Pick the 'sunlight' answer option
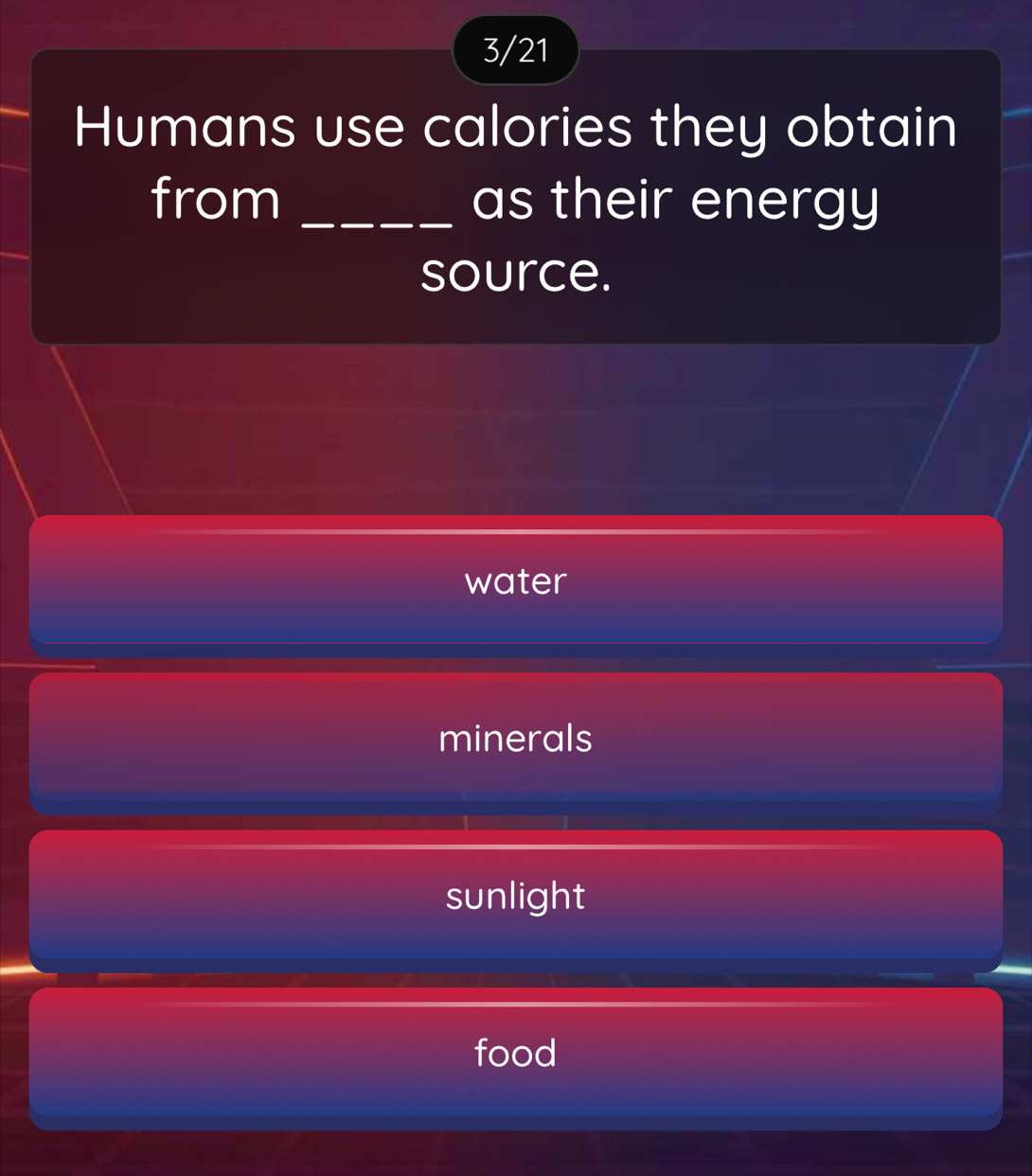 (516, 896)
